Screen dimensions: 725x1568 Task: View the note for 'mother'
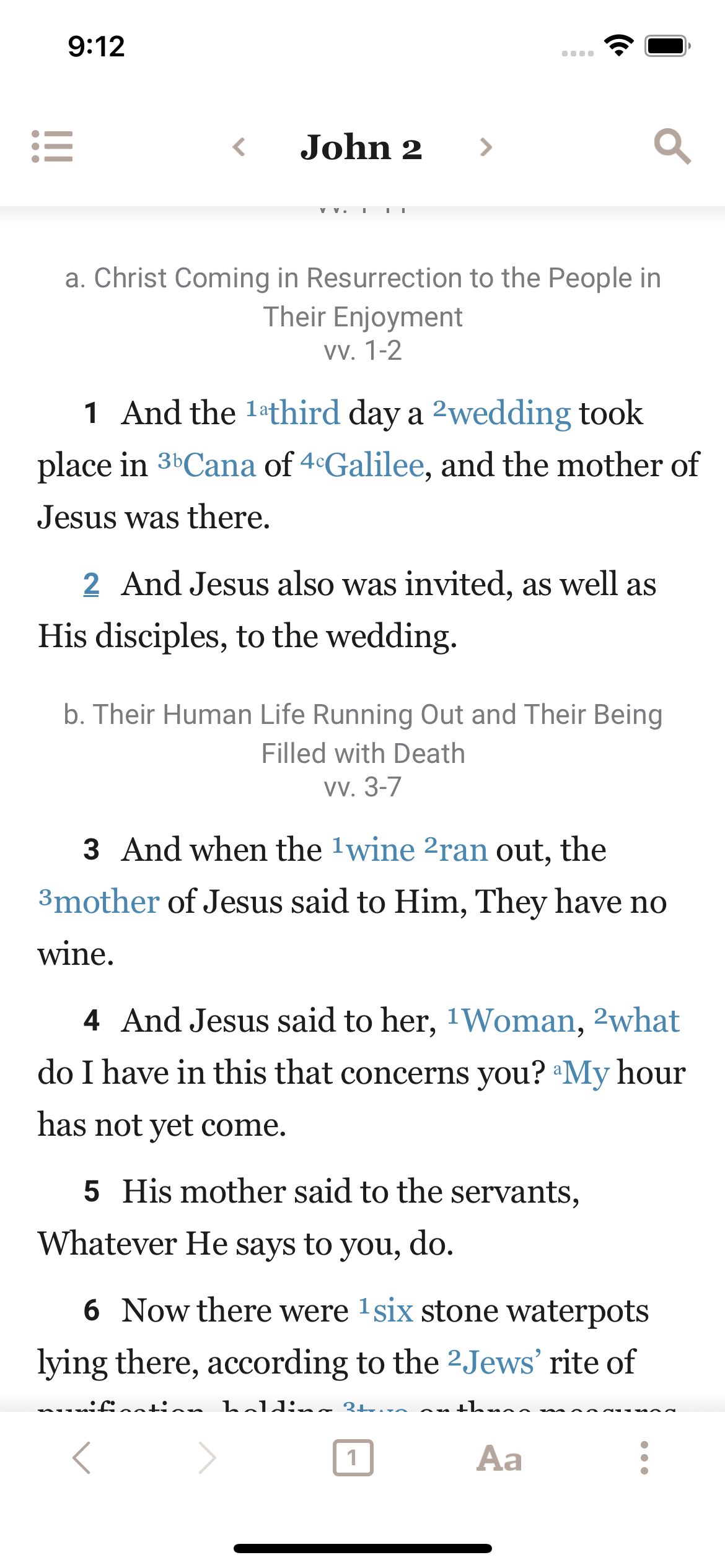tap(105, 902)
